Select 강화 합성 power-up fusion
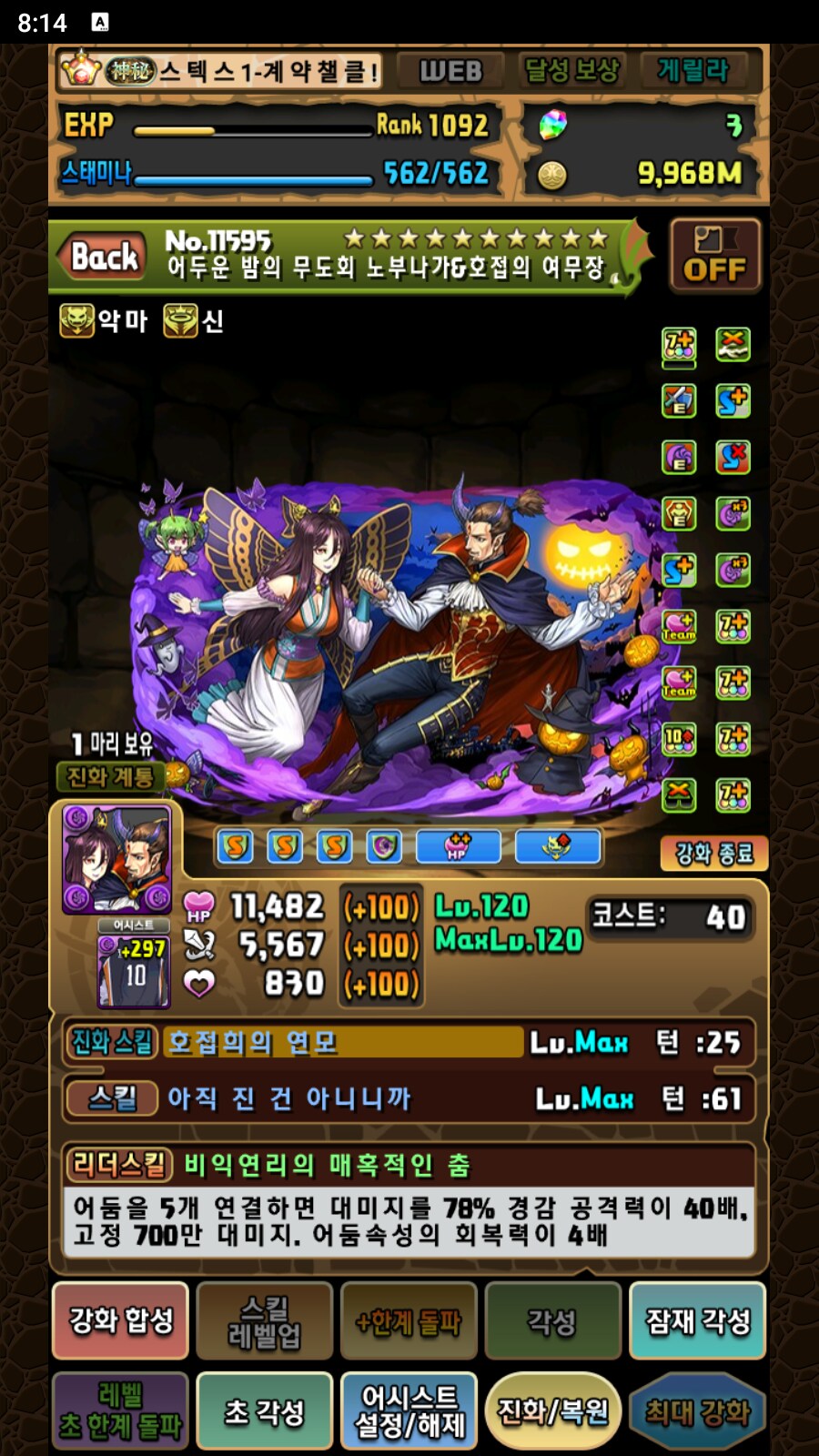 tap(120, 1320)
